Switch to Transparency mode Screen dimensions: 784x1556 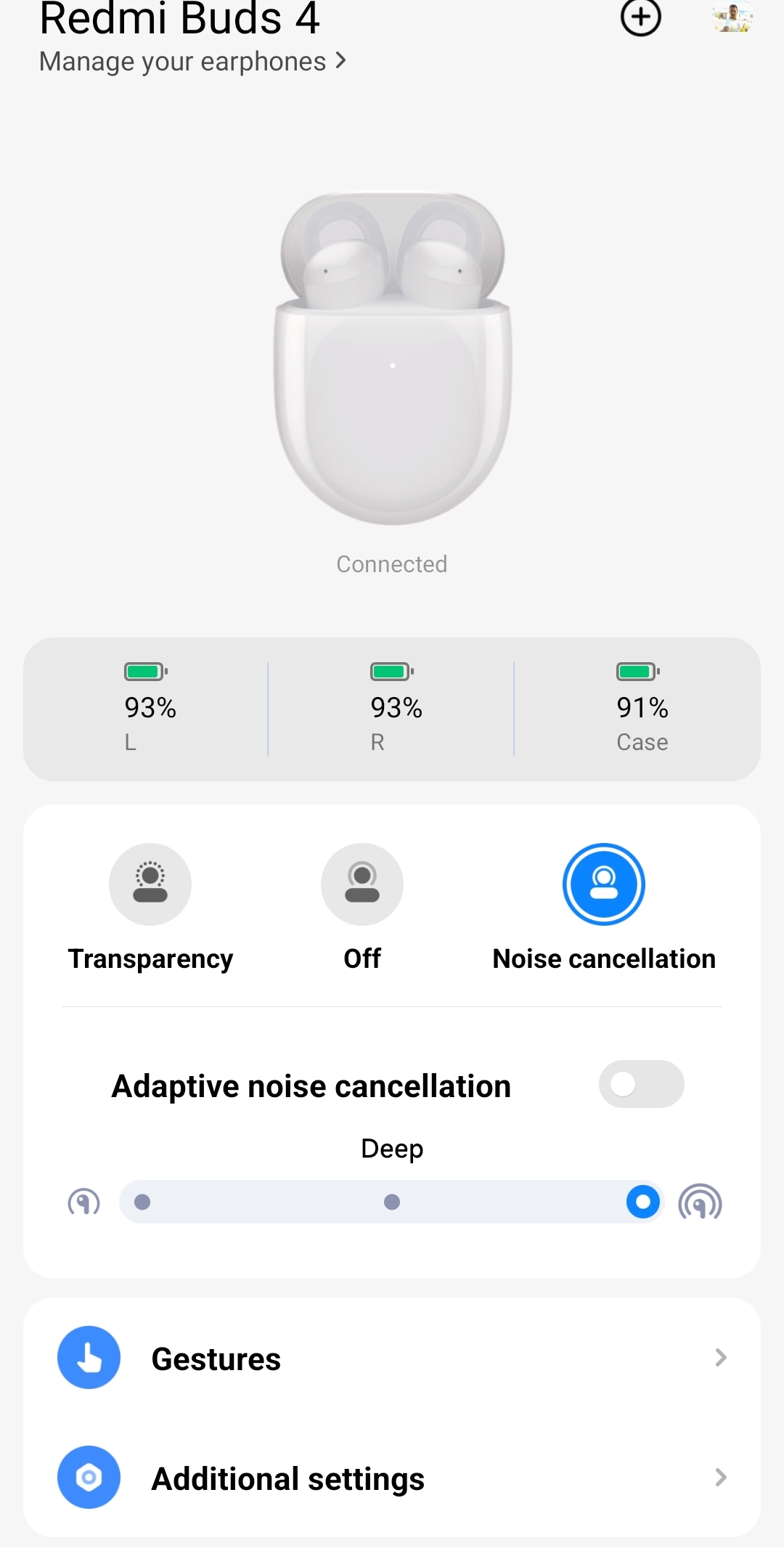click(x=150, y=884)
